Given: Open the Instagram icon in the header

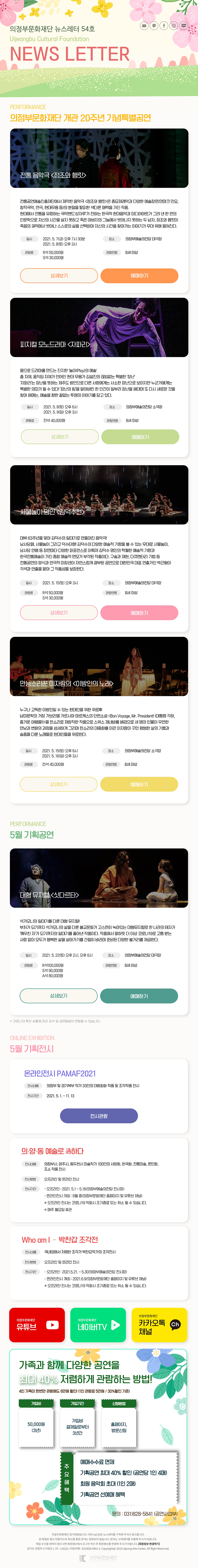Looking at the screenshot, I should point(174,26).
